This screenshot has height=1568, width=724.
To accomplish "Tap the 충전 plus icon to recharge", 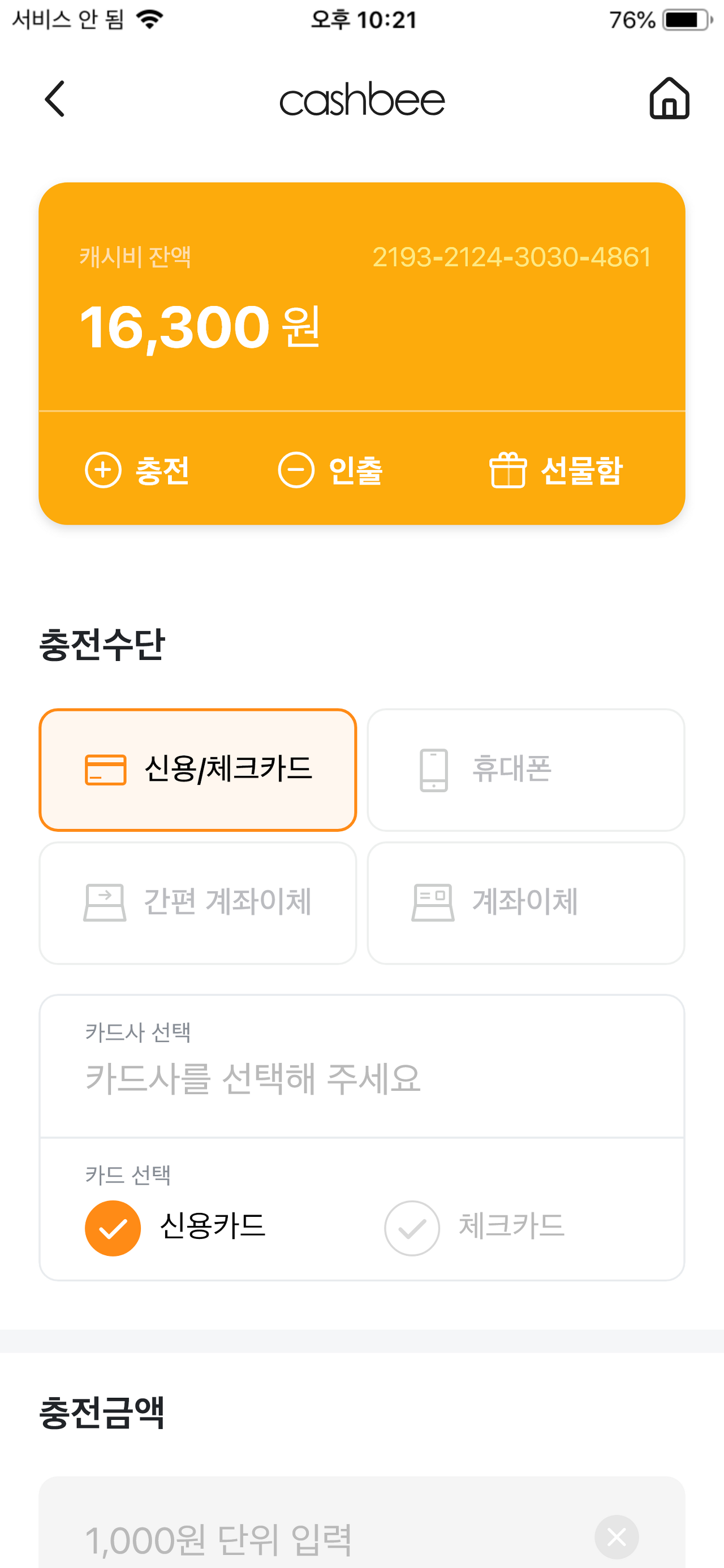I will pos(103,470).
